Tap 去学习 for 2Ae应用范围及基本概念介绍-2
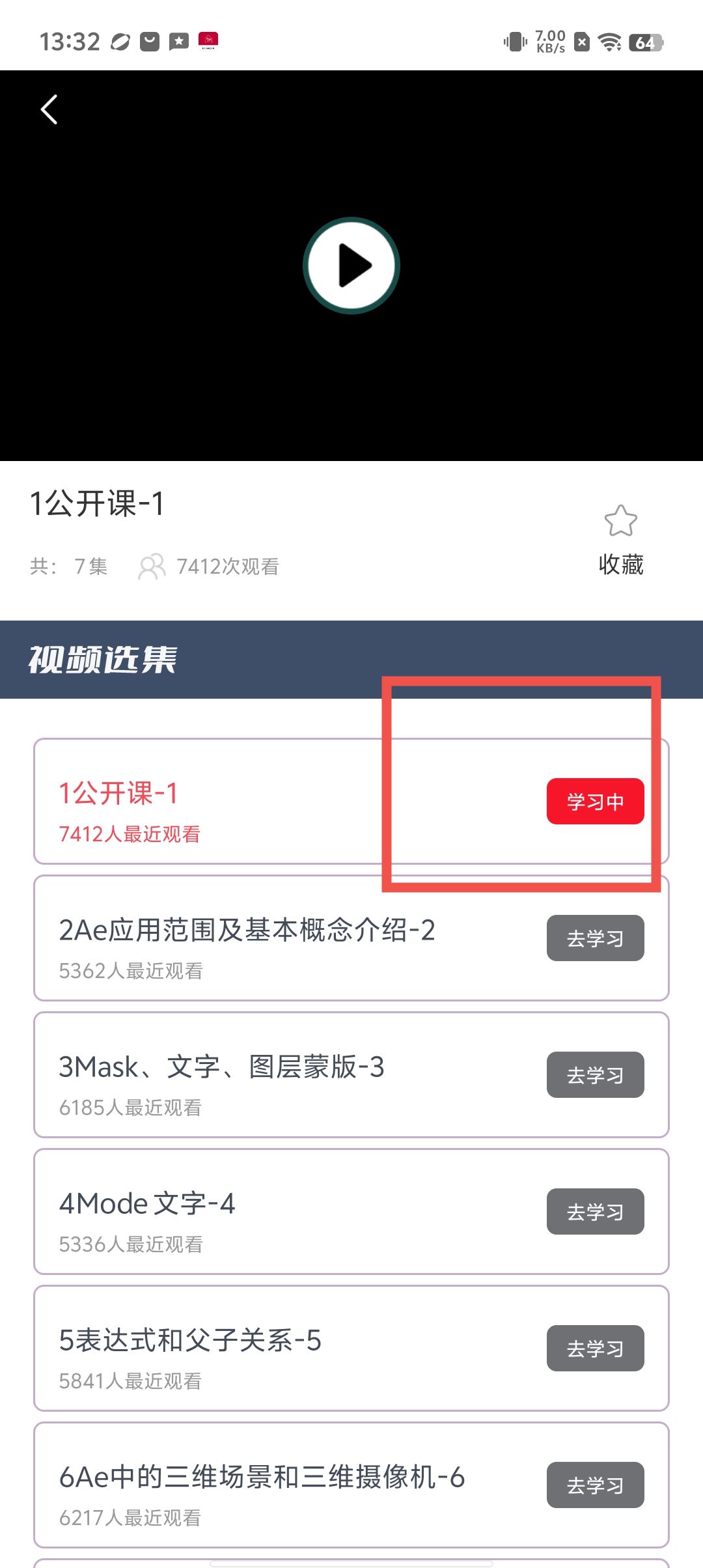Viewport: 703px width, 1568px height. (595, 938)
